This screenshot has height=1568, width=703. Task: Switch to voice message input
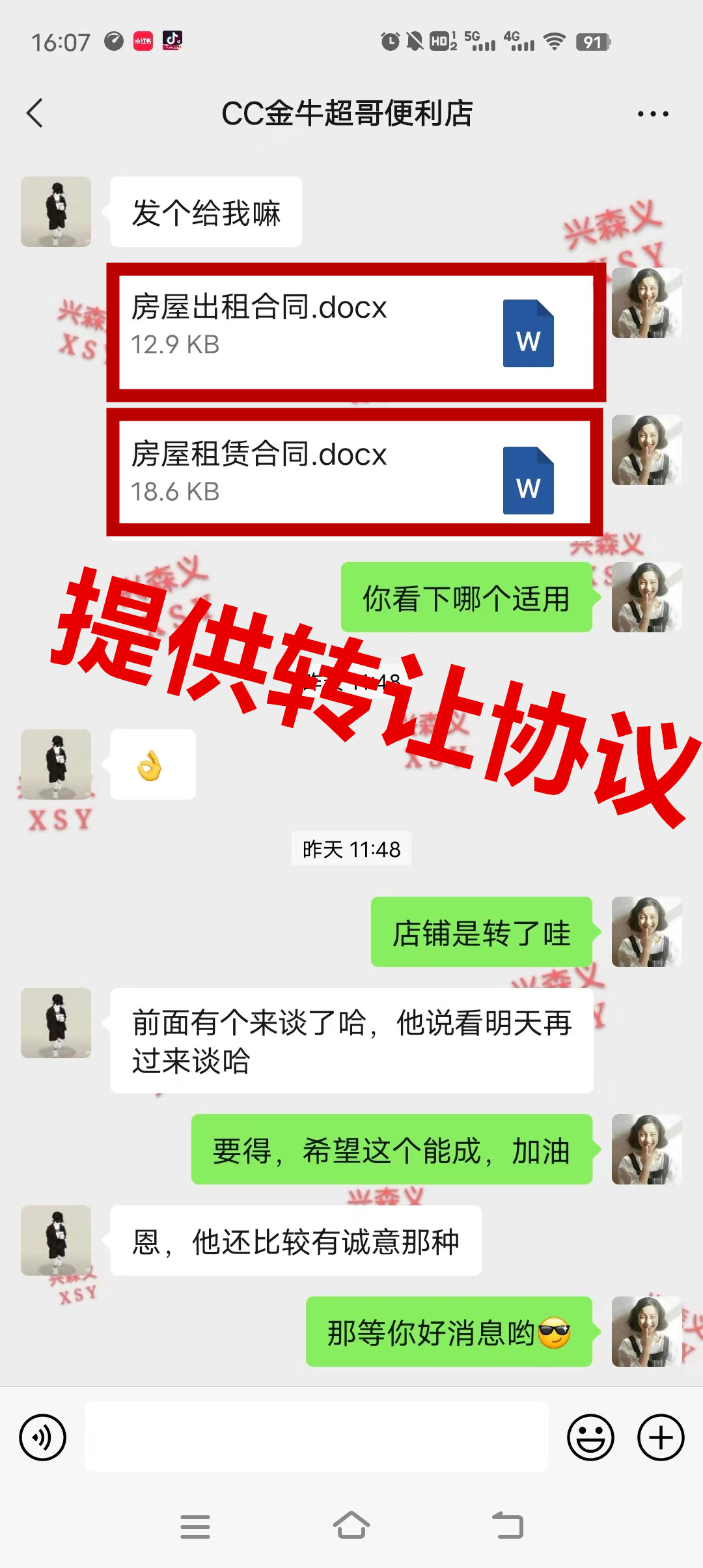coord(43,1437)
